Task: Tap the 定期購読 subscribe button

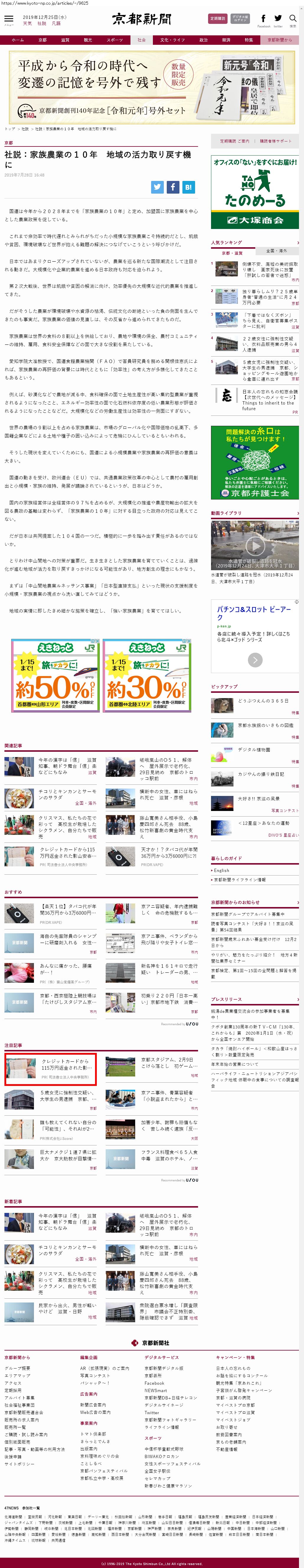Action: [218, 19]
